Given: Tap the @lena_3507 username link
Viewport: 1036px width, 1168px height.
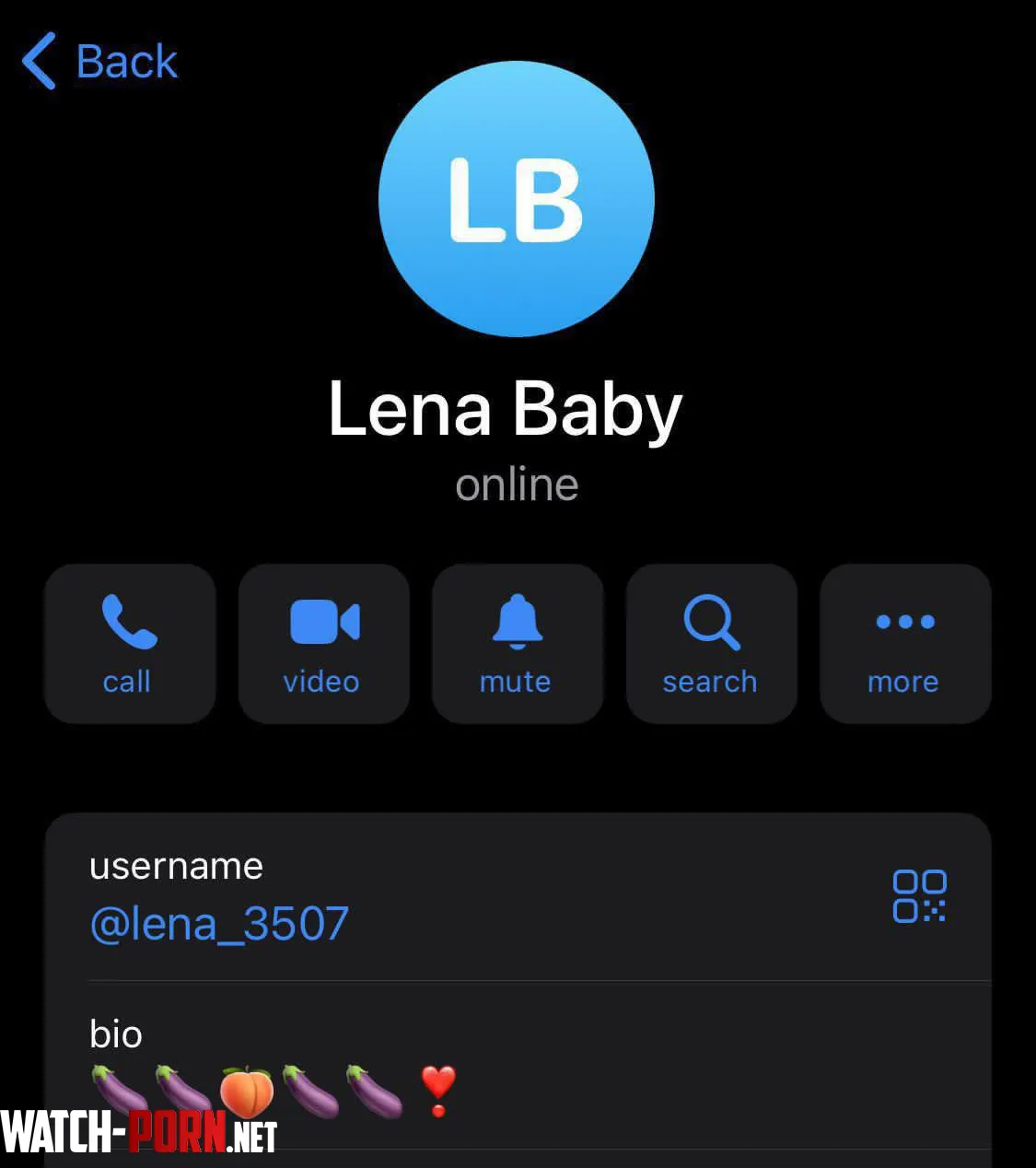Looking at the screenshot, I should 219,923.
